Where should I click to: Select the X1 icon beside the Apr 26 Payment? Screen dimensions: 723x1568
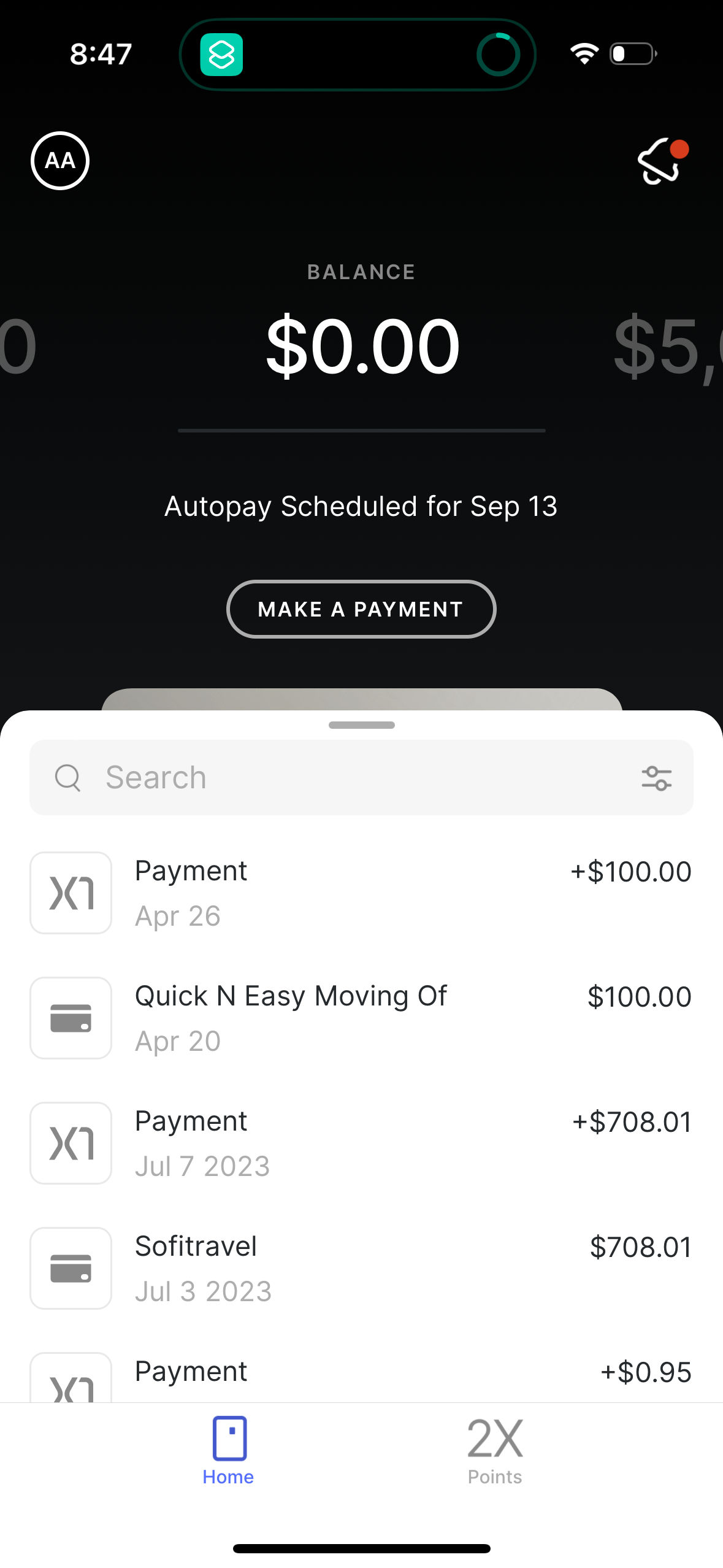[x=71, y=893]
